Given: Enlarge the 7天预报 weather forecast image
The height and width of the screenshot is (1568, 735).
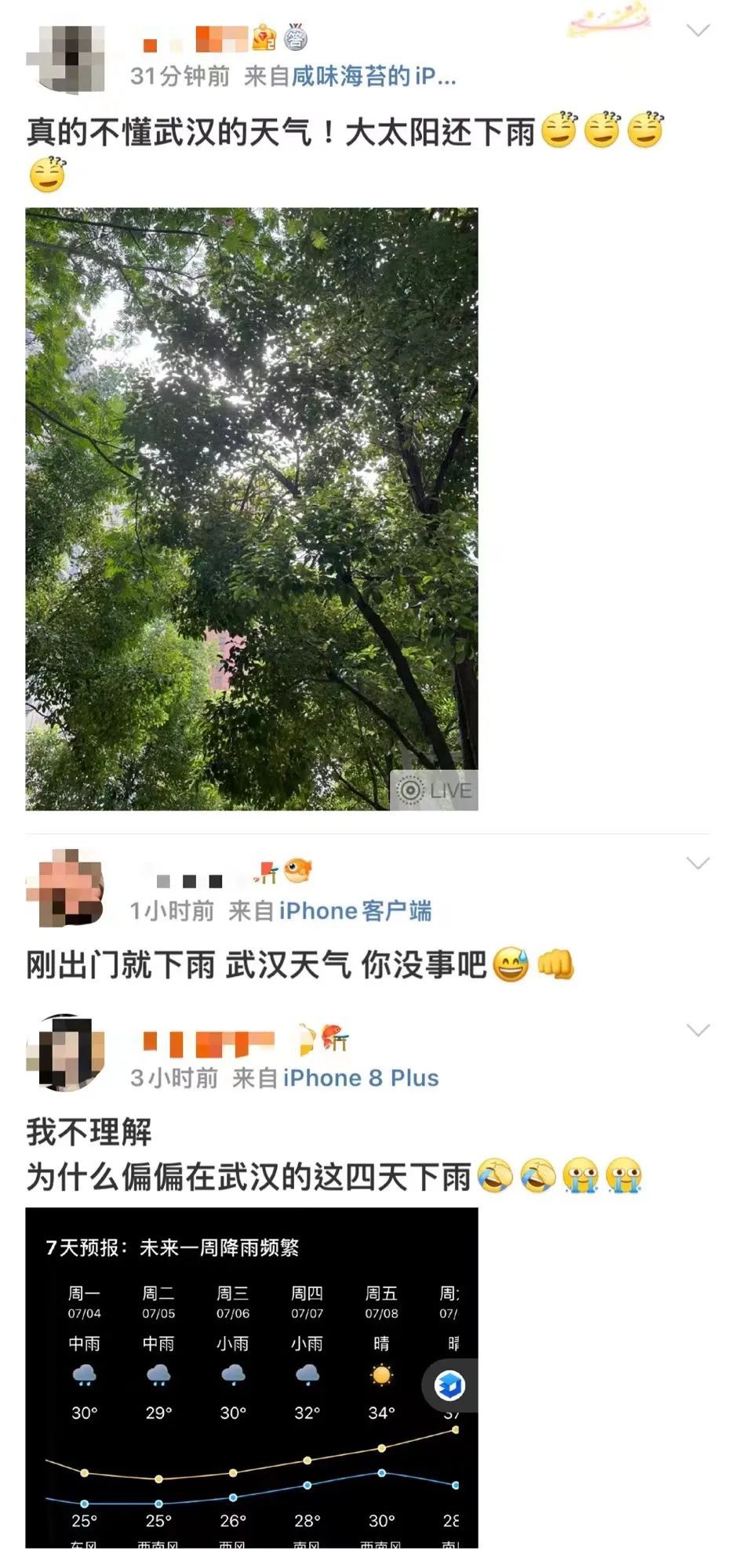Looking at the screenshot, I should click(251, 1377).
